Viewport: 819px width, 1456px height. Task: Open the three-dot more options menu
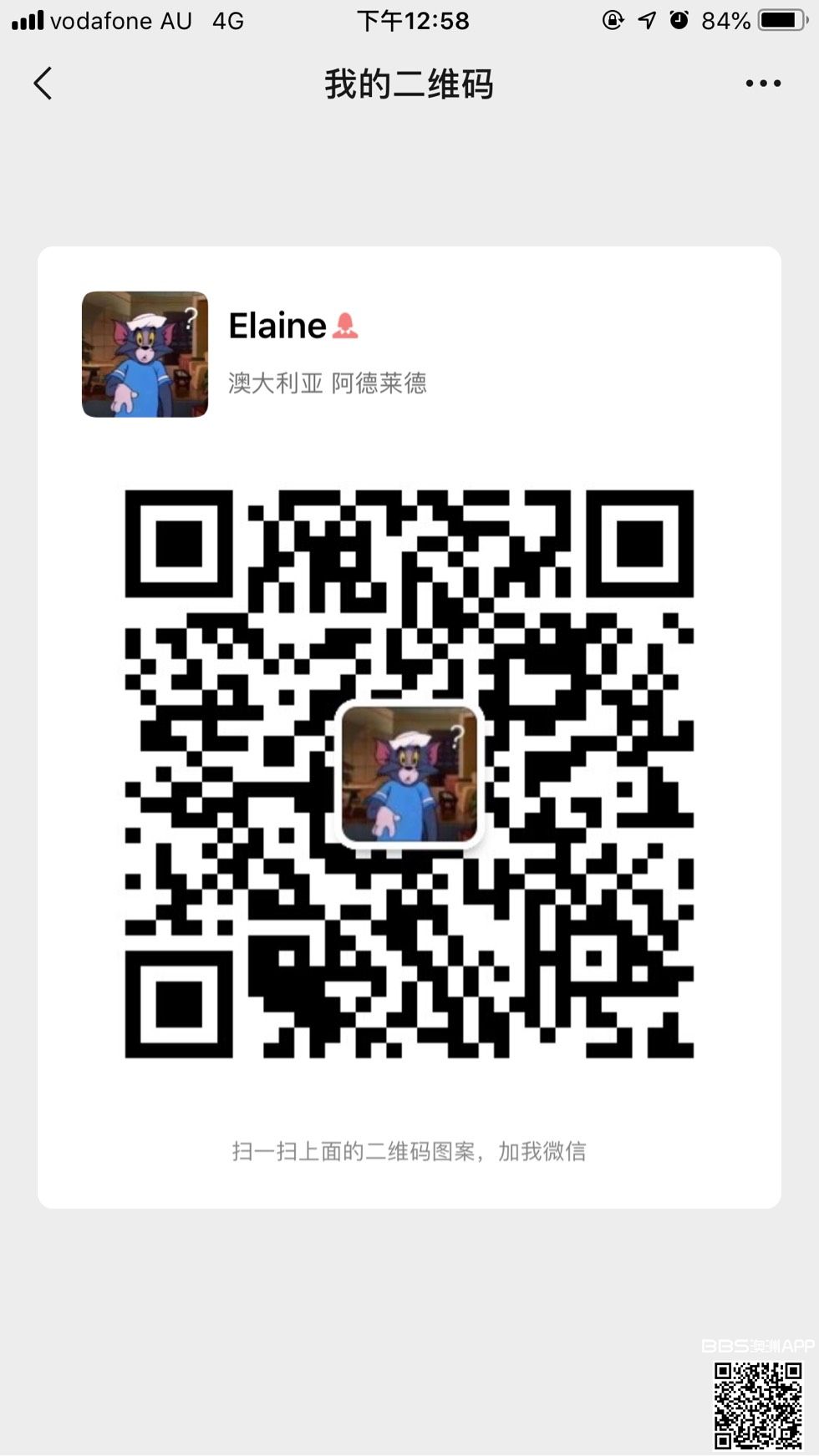click(x=762, y=84)
